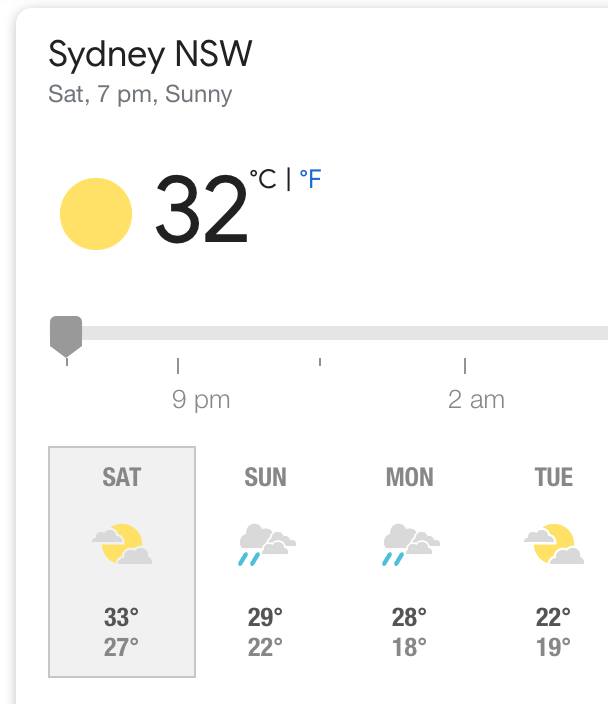Select the SAT forecast day
The width and height of the screenshot is (608, 704).
pyautogui.click(x=122, y=561)
